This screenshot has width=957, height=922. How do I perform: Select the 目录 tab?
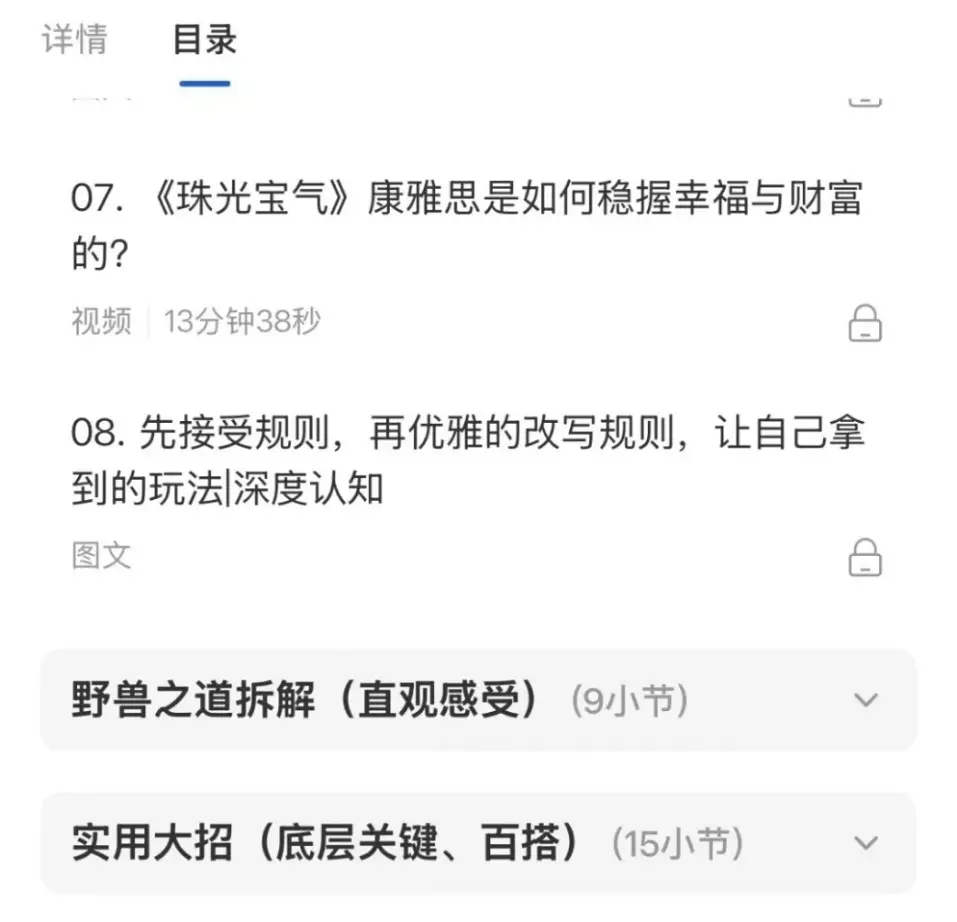[204, 39]
